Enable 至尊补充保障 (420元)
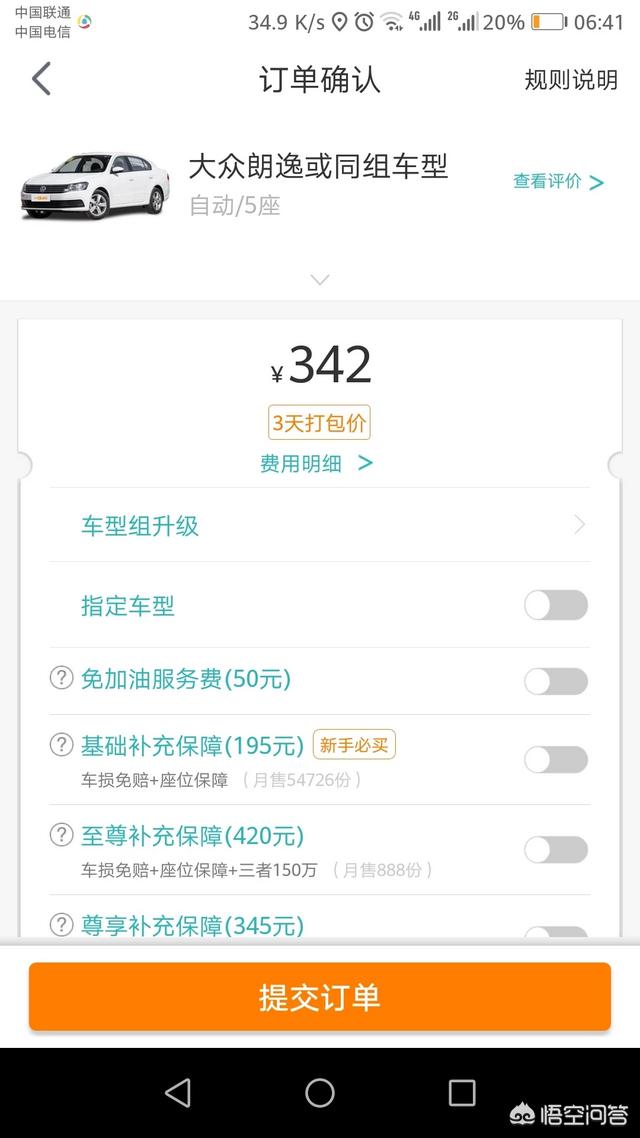 coord(555,849)
